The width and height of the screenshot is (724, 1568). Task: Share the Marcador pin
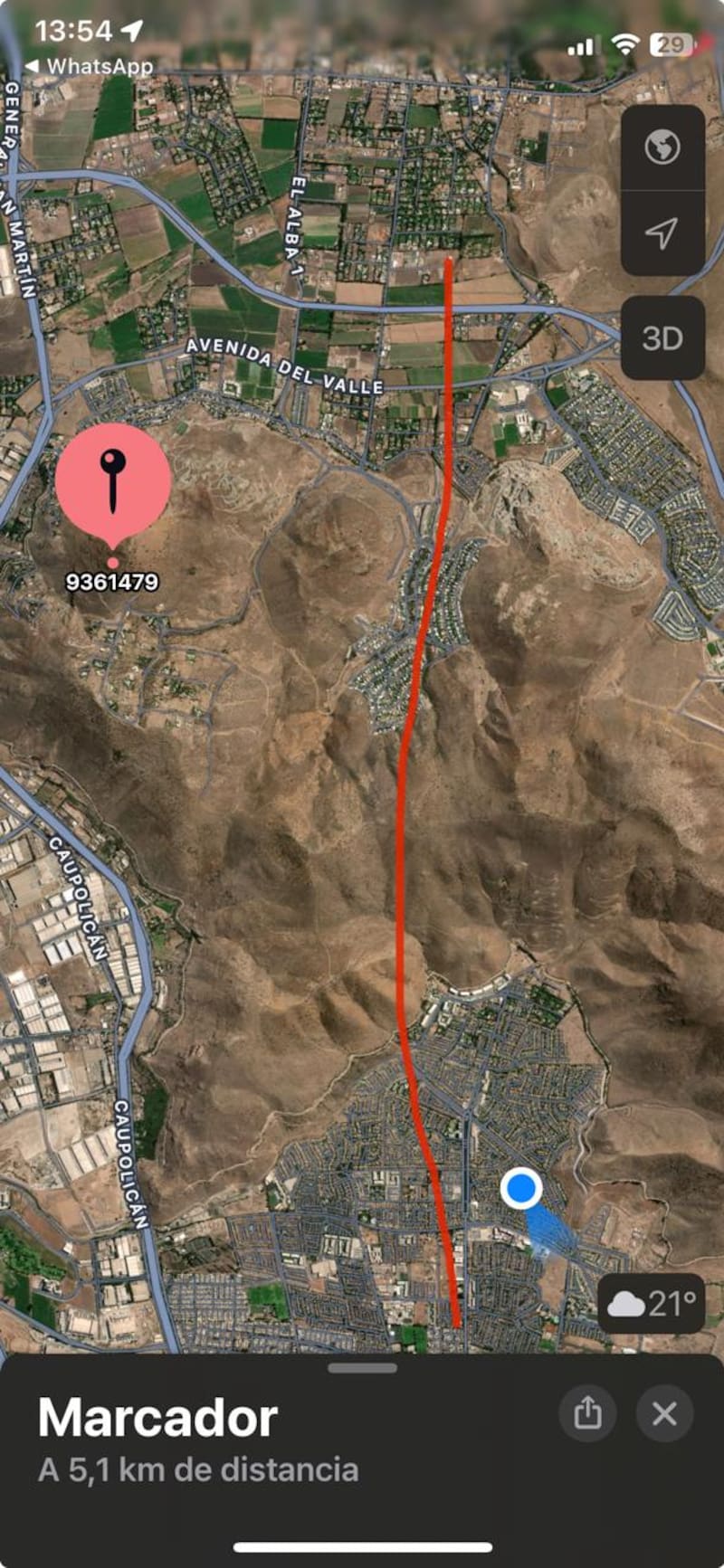tap(587, 1412)
